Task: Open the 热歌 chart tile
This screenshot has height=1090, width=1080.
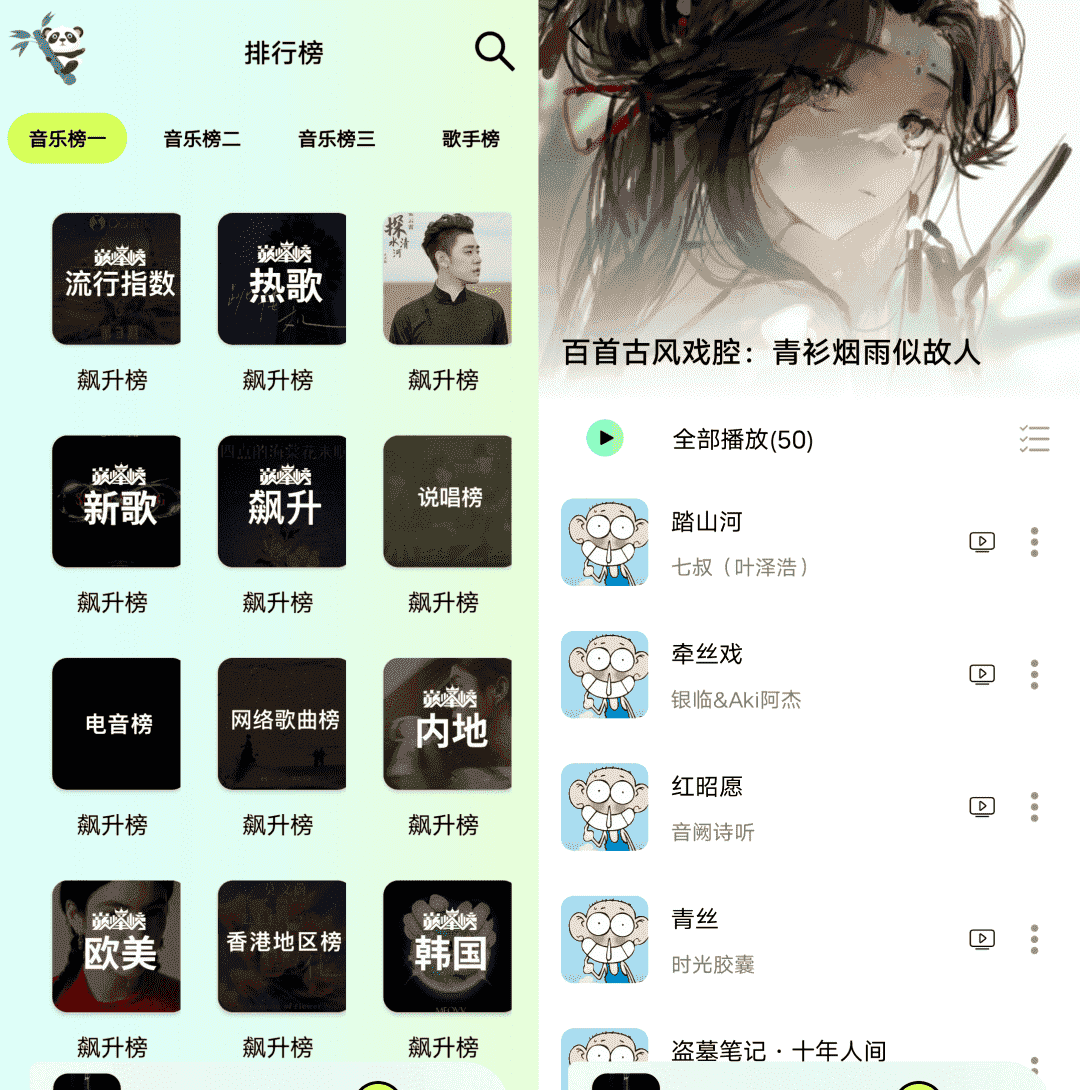Action: point(282,279)
